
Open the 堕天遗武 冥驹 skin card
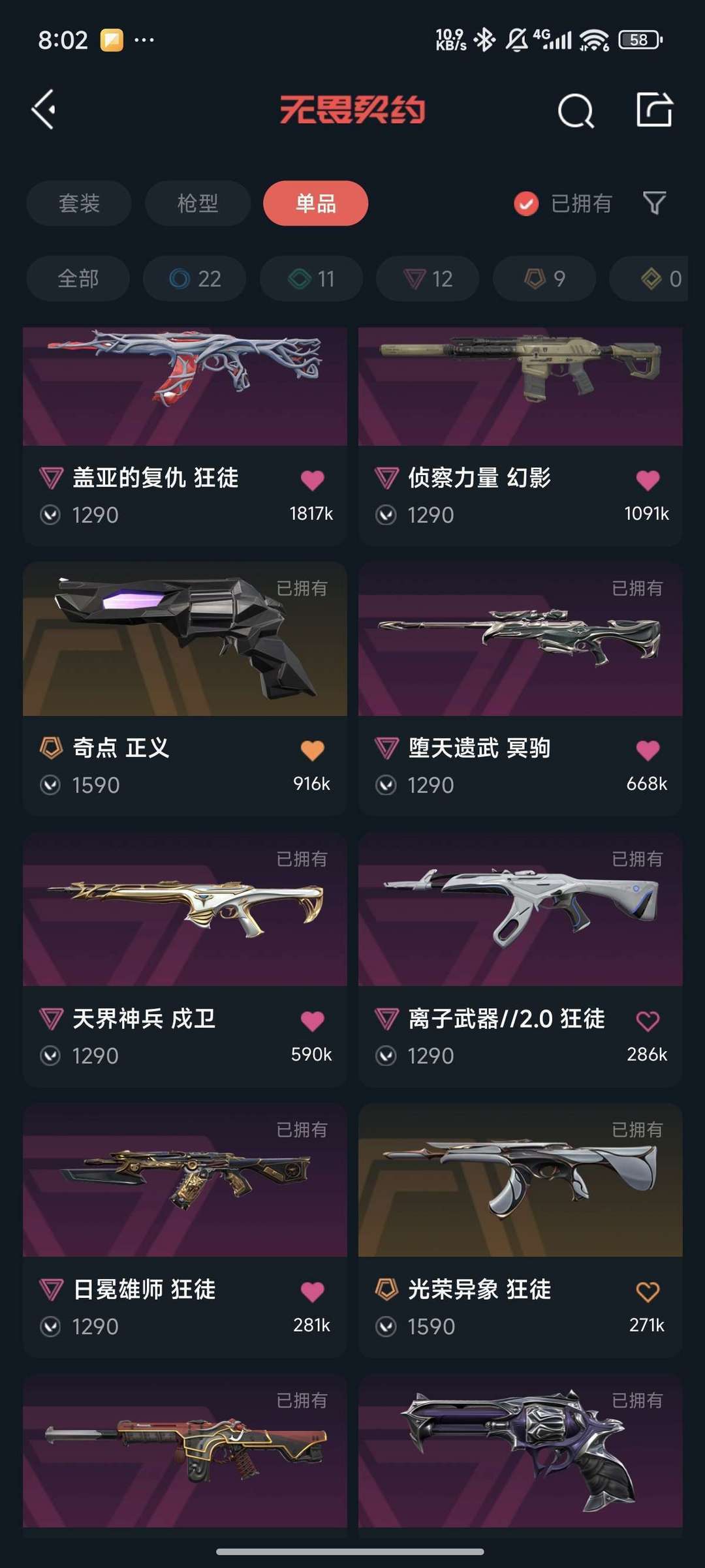pos(520,688)
